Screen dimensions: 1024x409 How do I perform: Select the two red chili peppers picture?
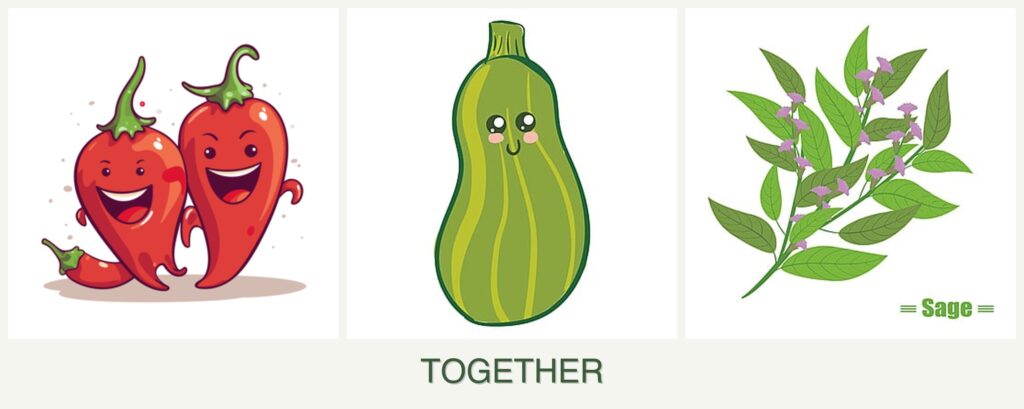173,173
